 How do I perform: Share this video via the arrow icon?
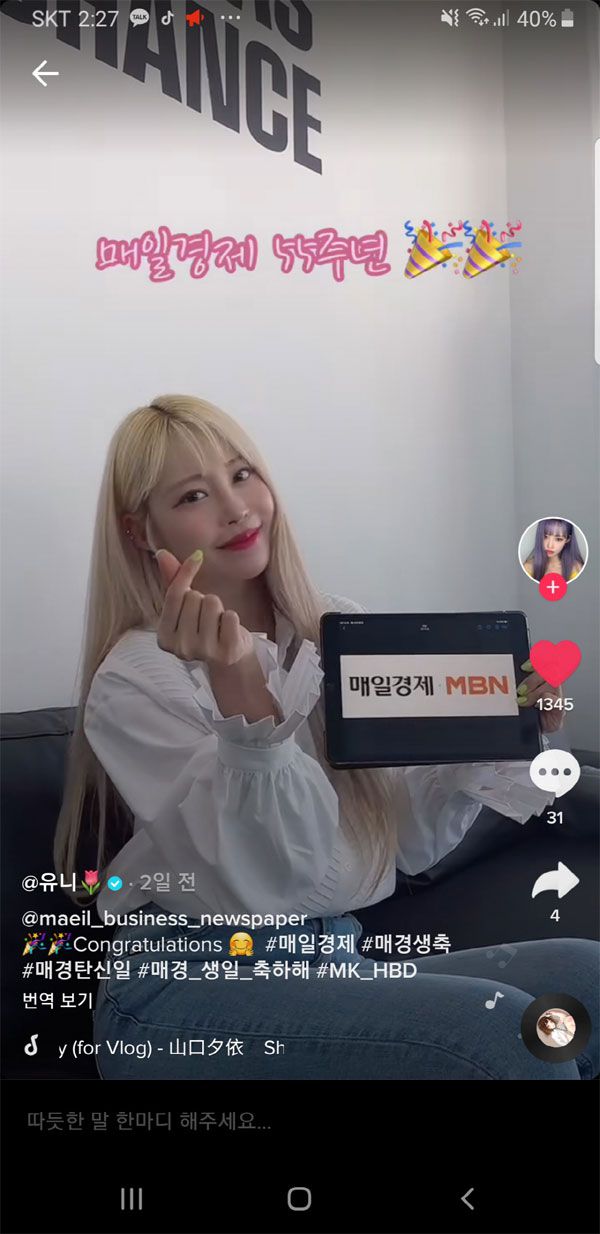pos(555,881)
